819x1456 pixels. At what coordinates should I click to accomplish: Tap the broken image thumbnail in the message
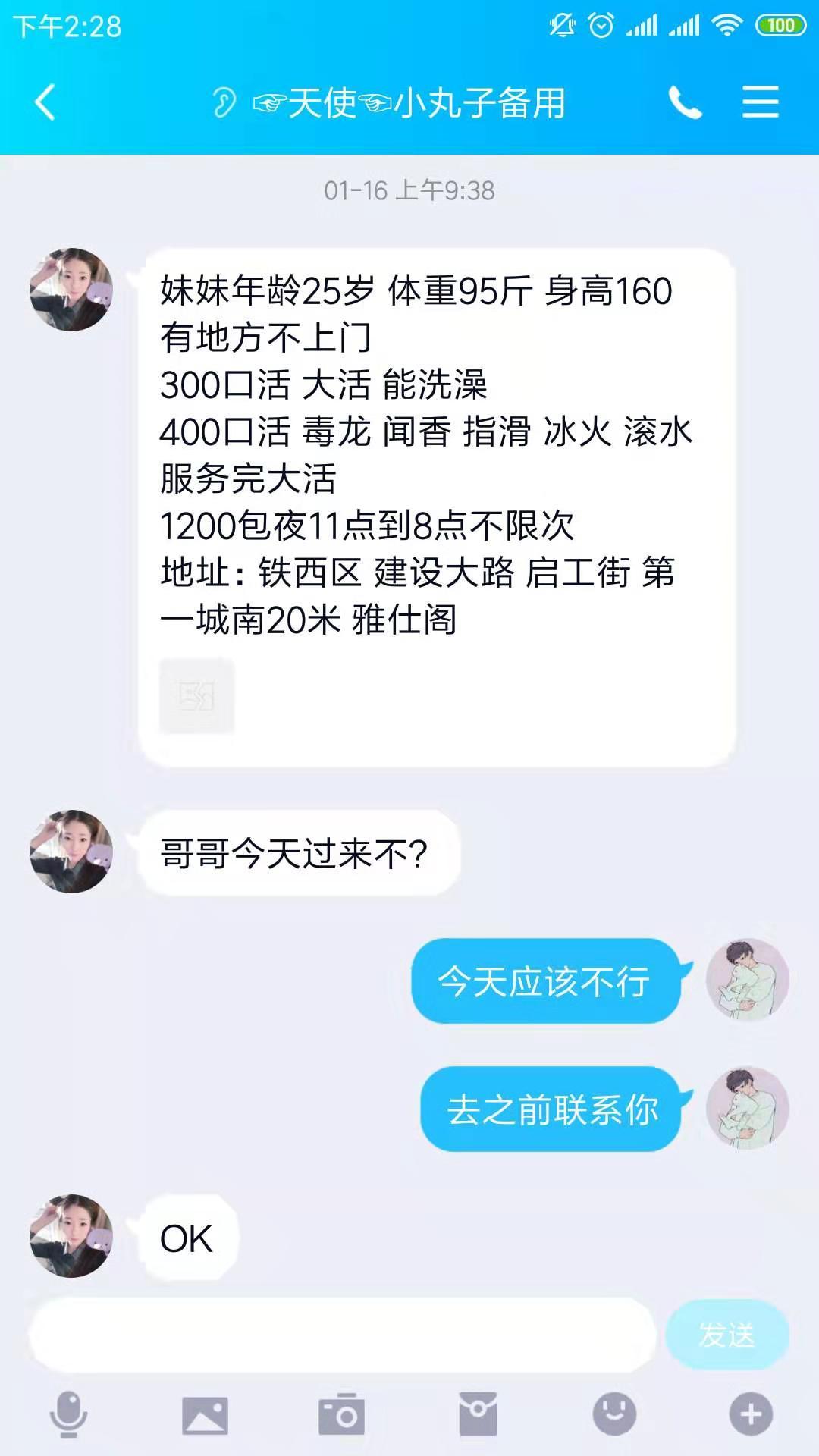196,696
